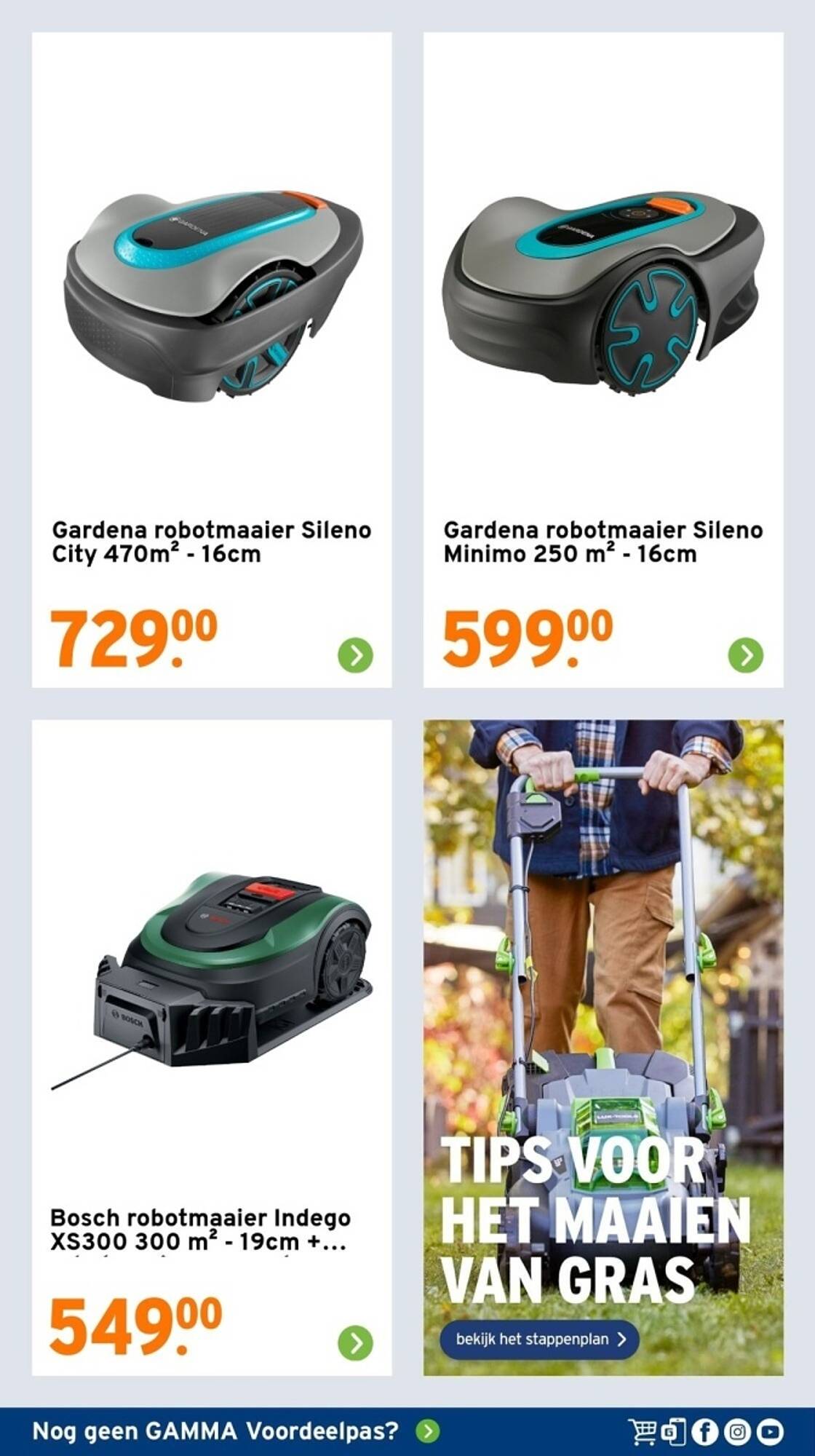Open the Gardena Sileno Minimo 250 m² product card
The width and height of the screenshot is (815, 1456).
[x=603, y=360]
